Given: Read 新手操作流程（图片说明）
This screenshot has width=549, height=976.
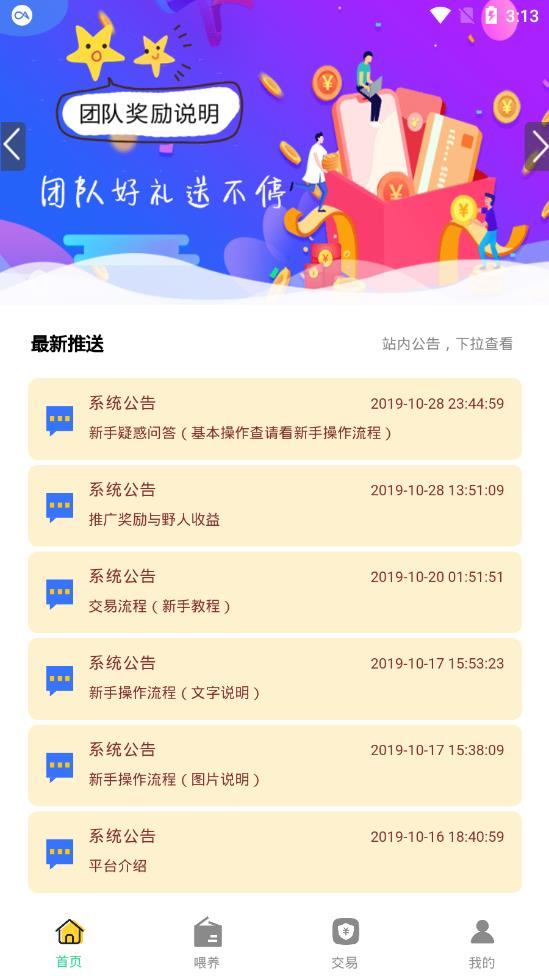Looking at the screenshot, I should click(274, 765).
